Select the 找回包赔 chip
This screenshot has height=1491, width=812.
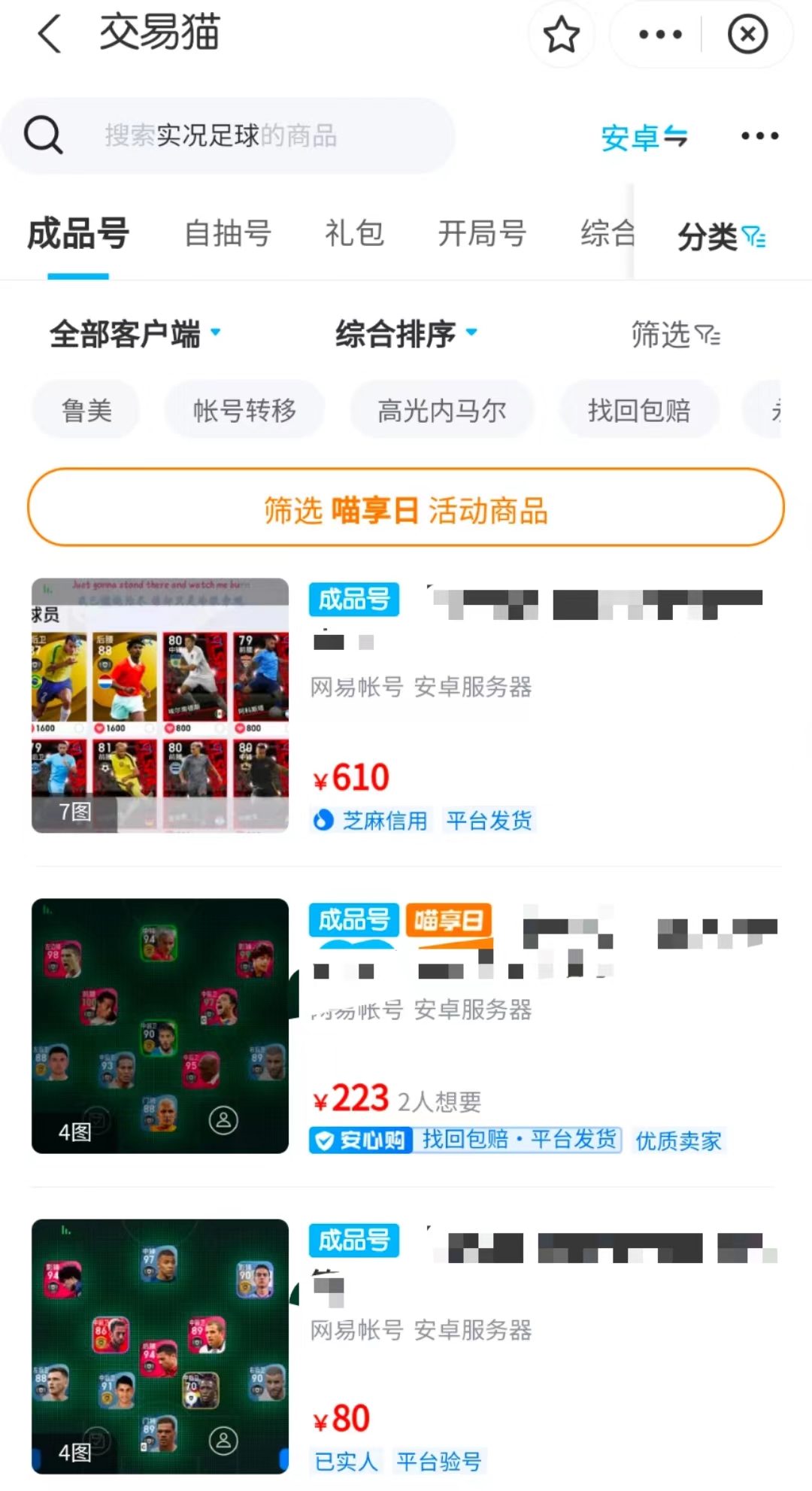point(638,411)
